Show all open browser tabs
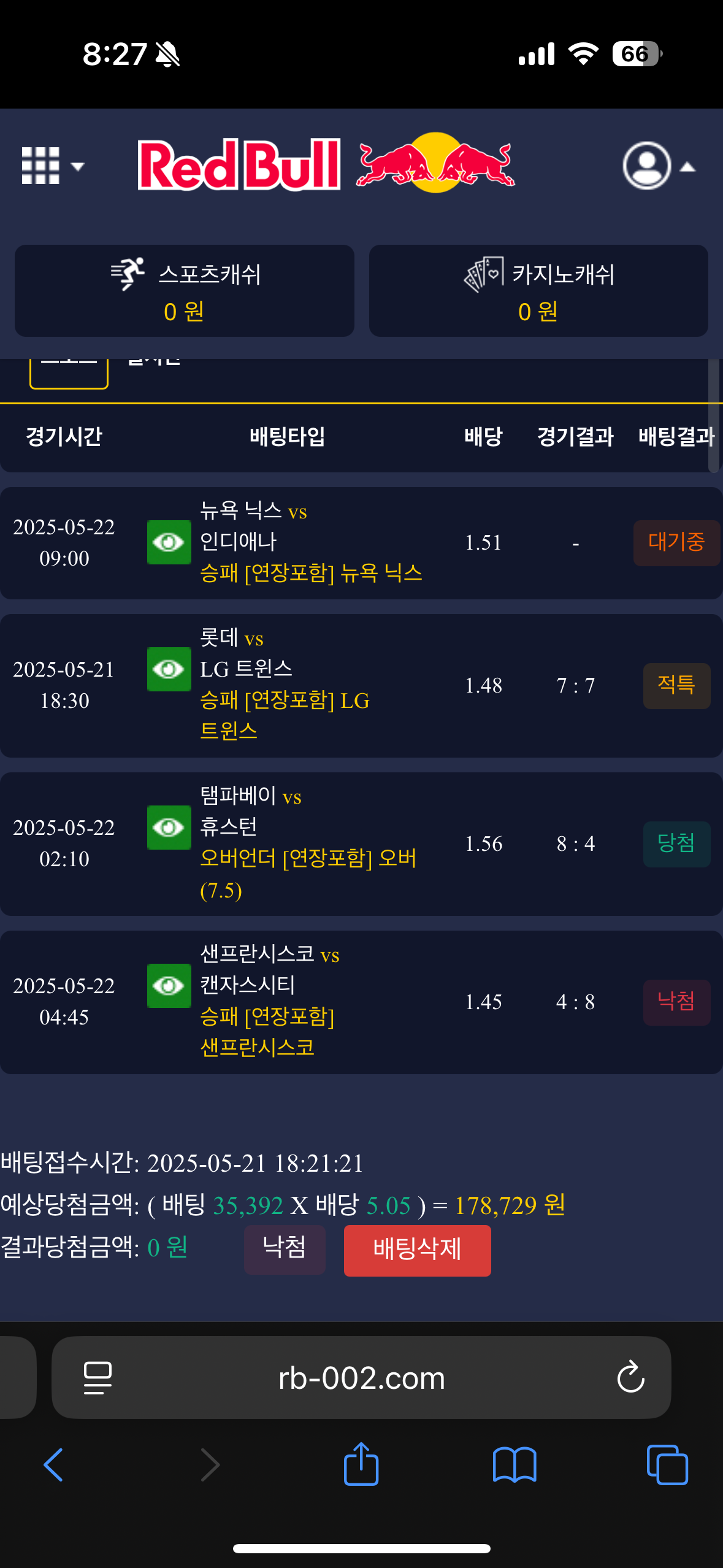The image size is (723, 1568). [x=667, y=1465]
